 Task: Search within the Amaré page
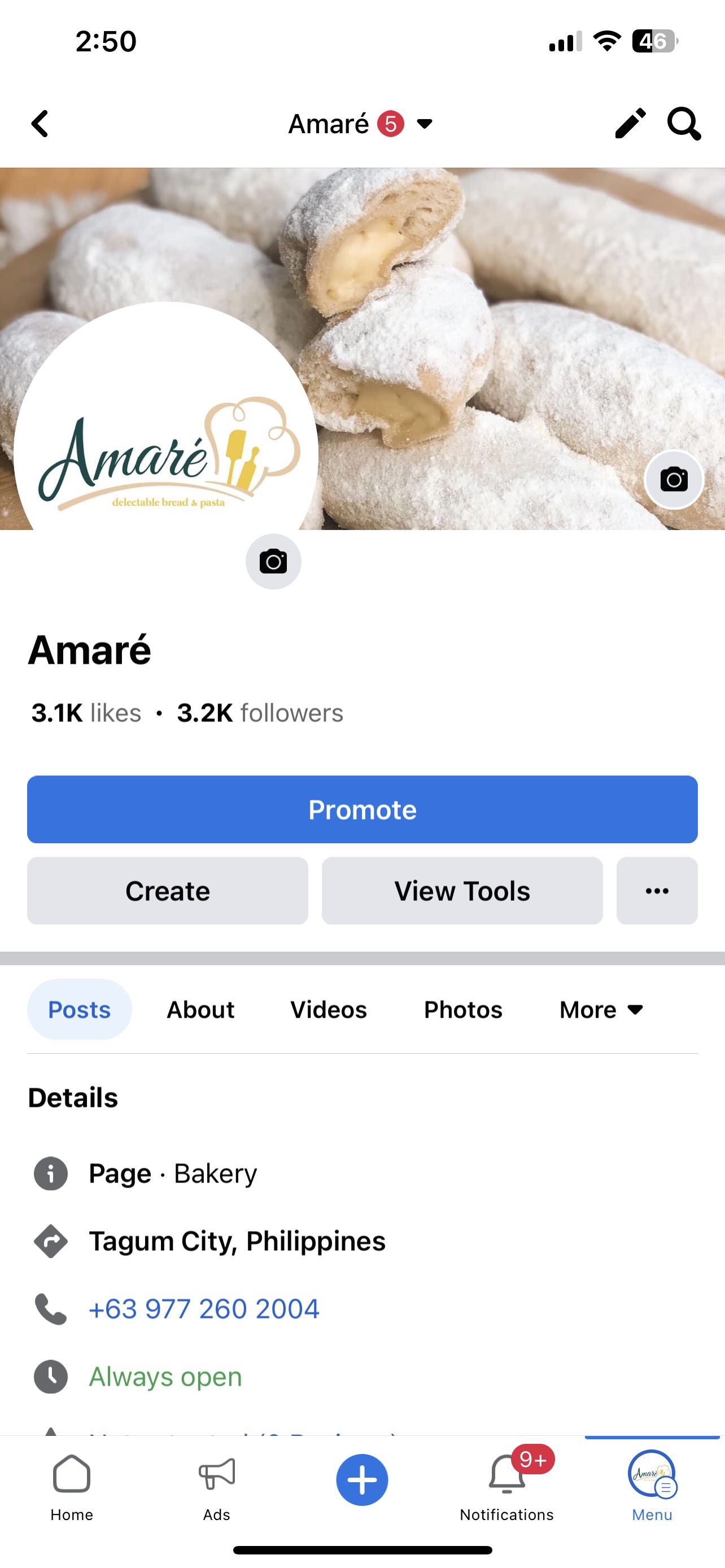tap(684, 124)
